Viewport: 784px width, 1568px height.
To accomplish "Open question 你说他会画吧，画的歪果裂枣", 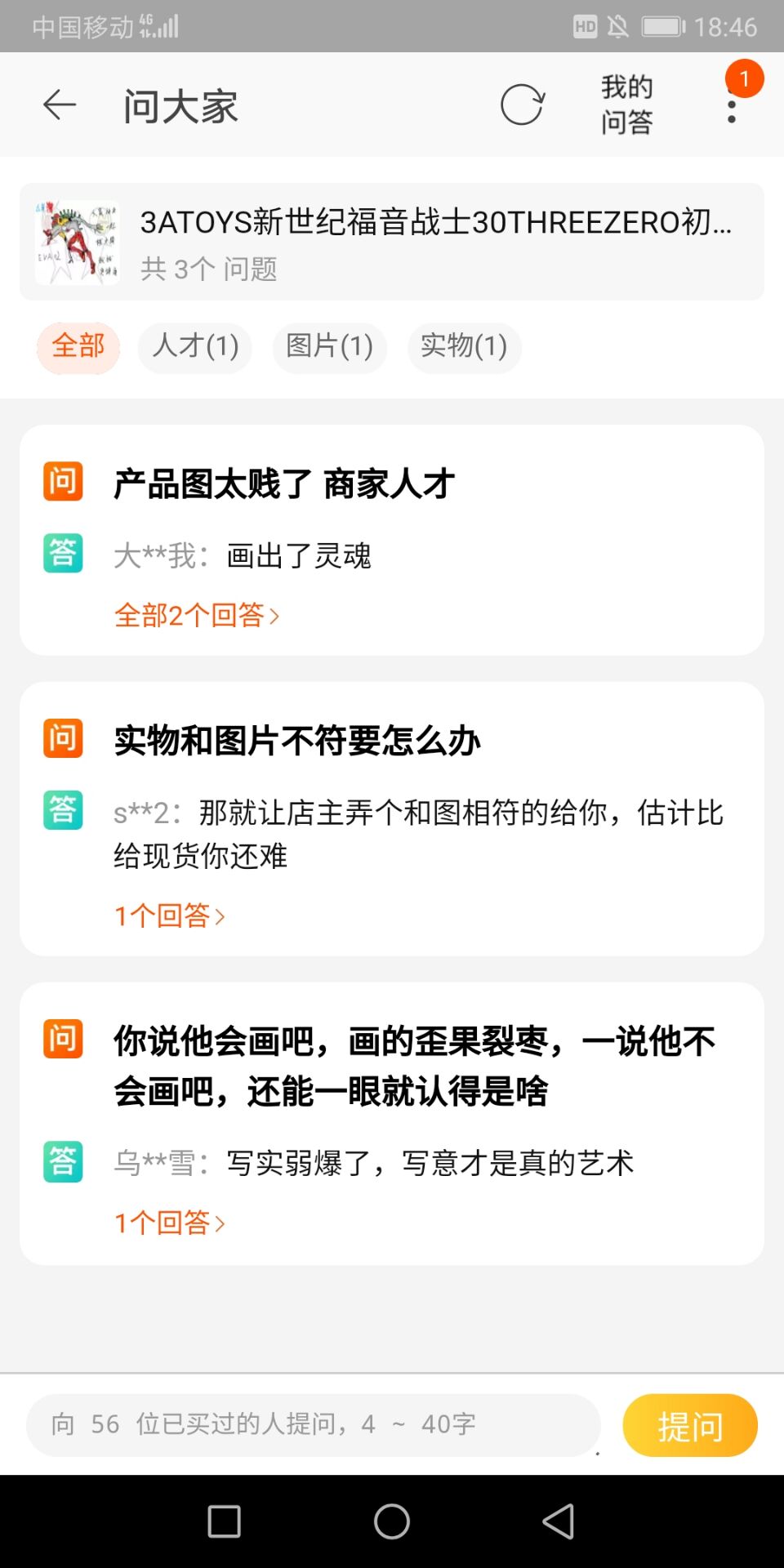I will point(414,1066).
